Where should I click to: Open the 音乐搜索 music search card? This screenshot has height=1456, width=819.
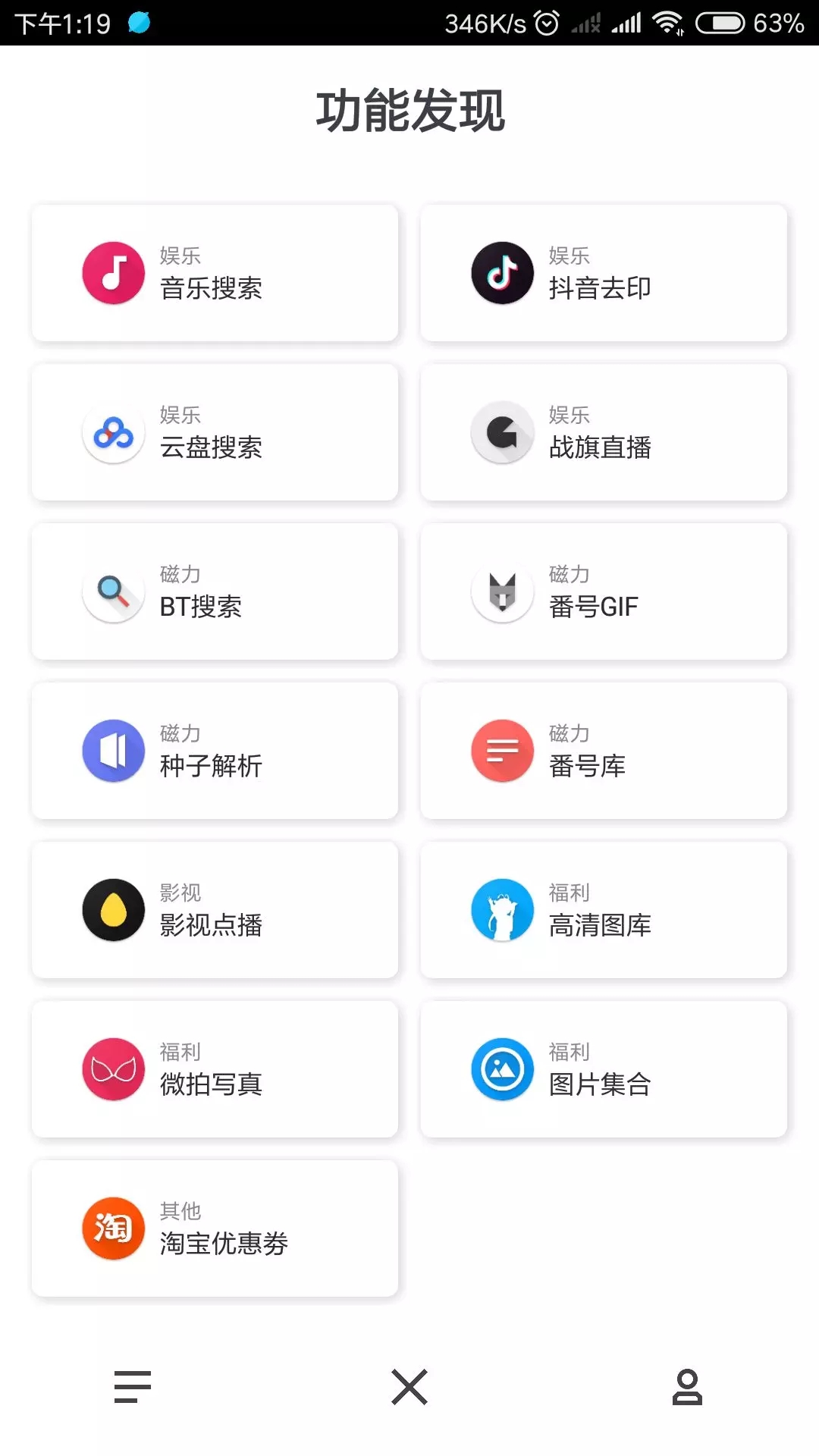pyautogui.click(x=215, y=273)
